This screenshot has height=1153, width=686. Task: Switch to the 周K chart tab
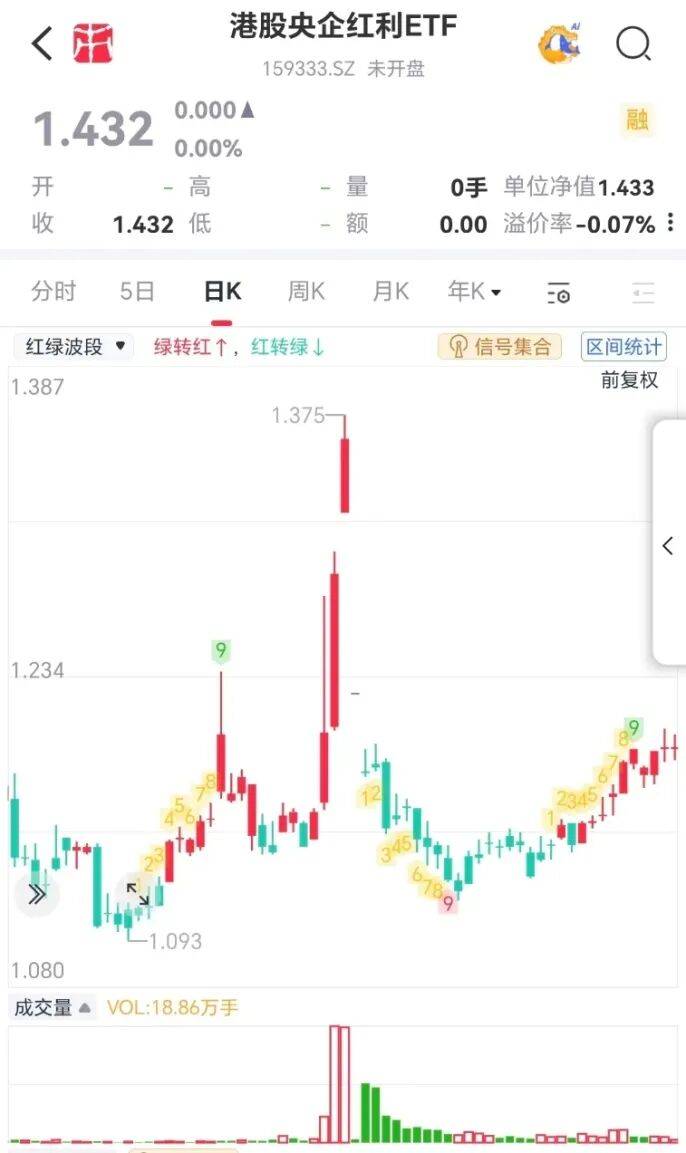tap(306, 292)
